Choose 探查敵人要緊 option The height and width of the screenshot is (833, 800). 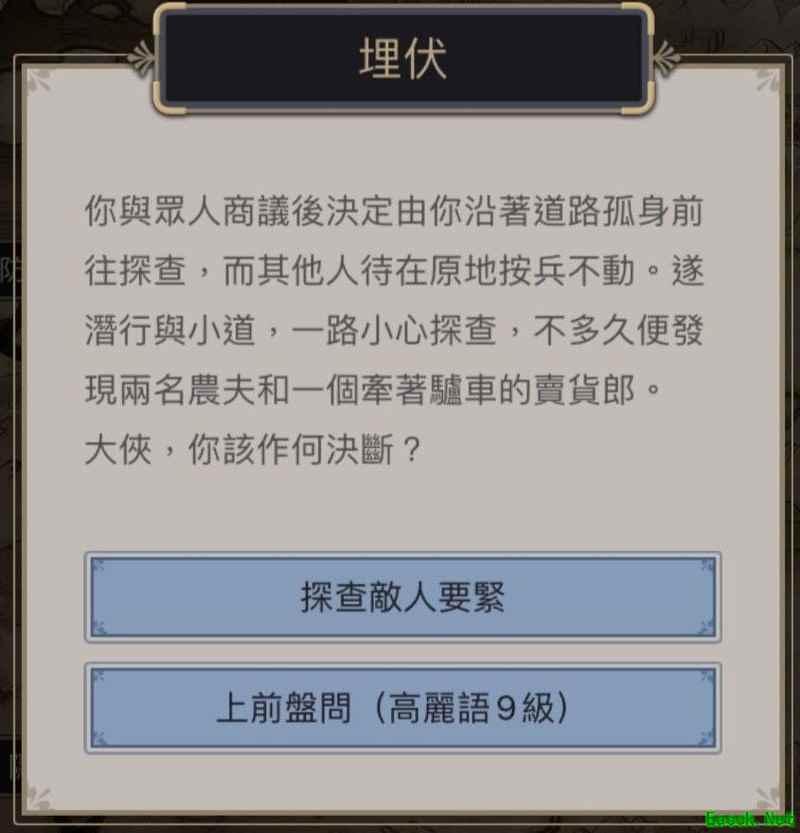click(x=402, y=597)
